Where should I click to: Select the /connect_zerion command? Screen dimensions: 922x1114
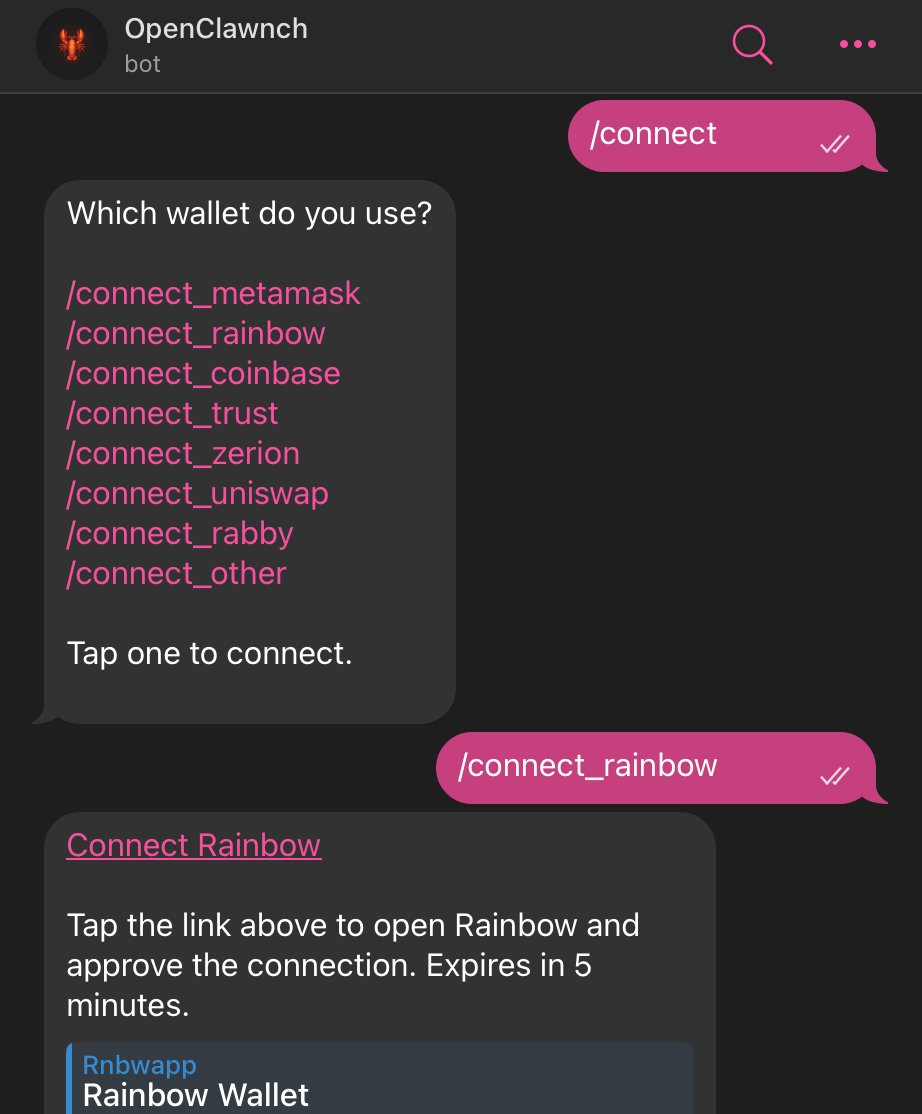coord(183,453)
